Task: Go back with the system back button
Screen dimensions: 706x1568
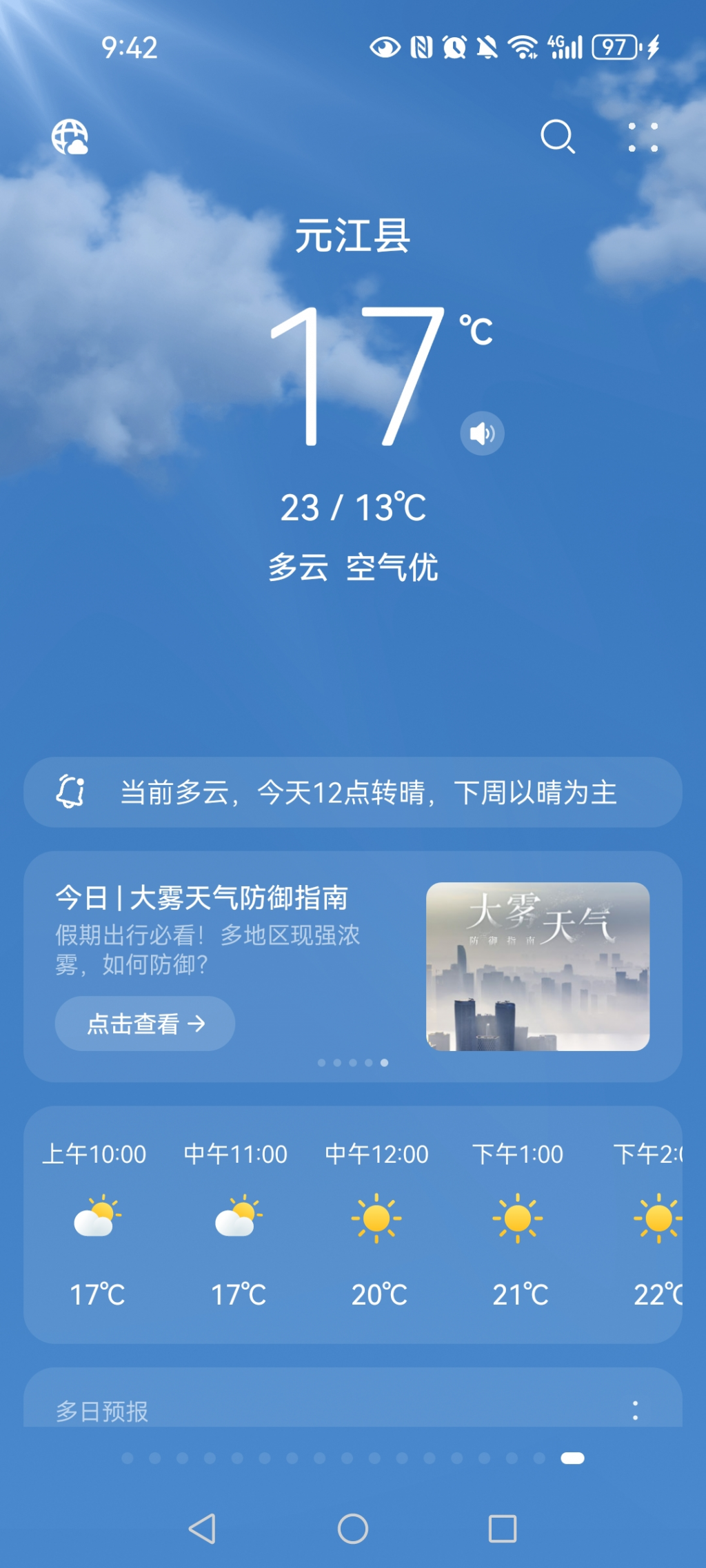Action: [203, 1529]
